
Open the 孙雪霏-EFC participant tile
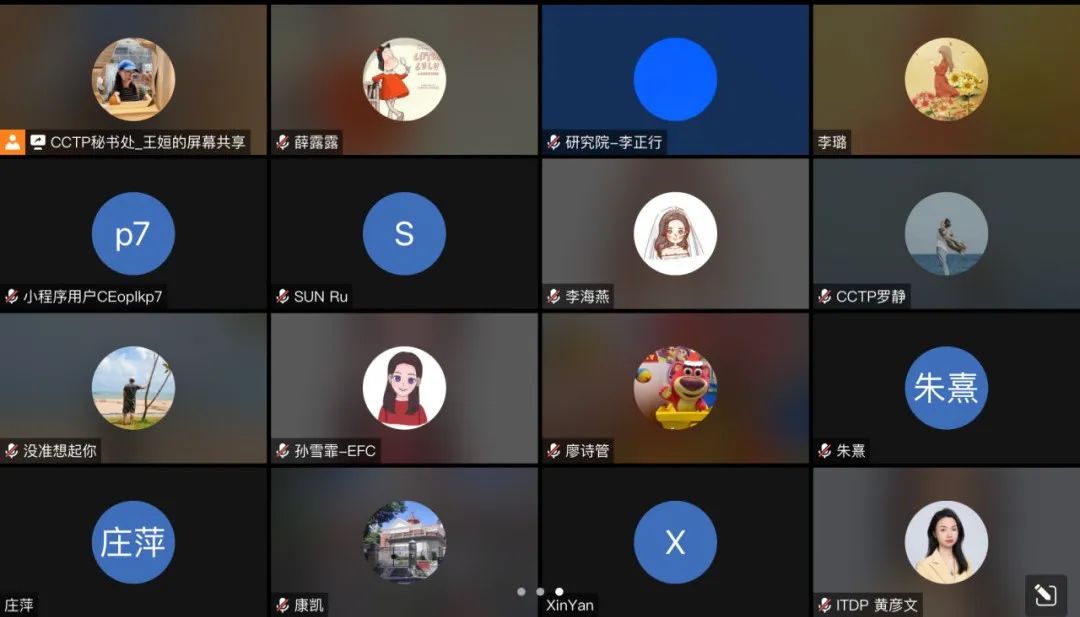(x=404, y=388)
